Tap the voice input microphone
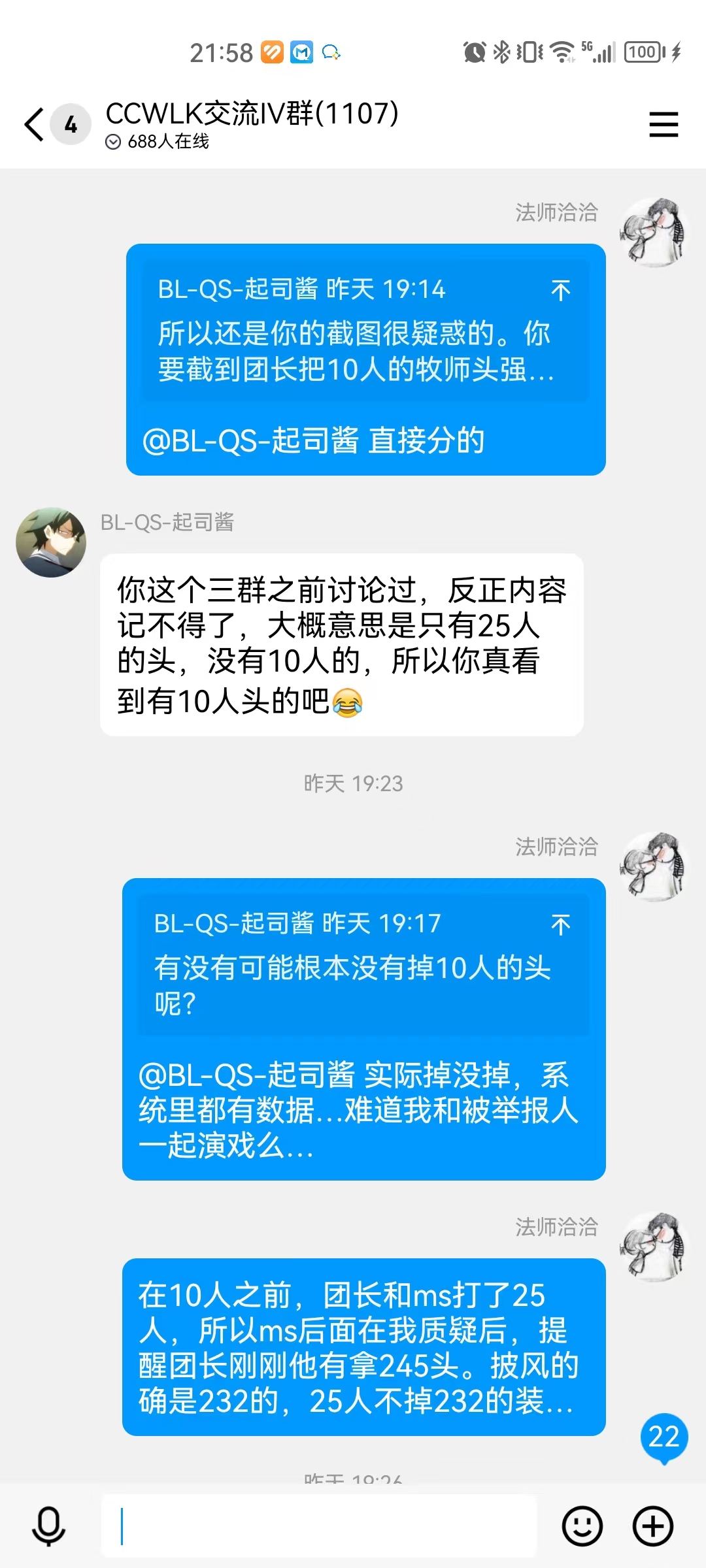 click(x=48, y=1526)
